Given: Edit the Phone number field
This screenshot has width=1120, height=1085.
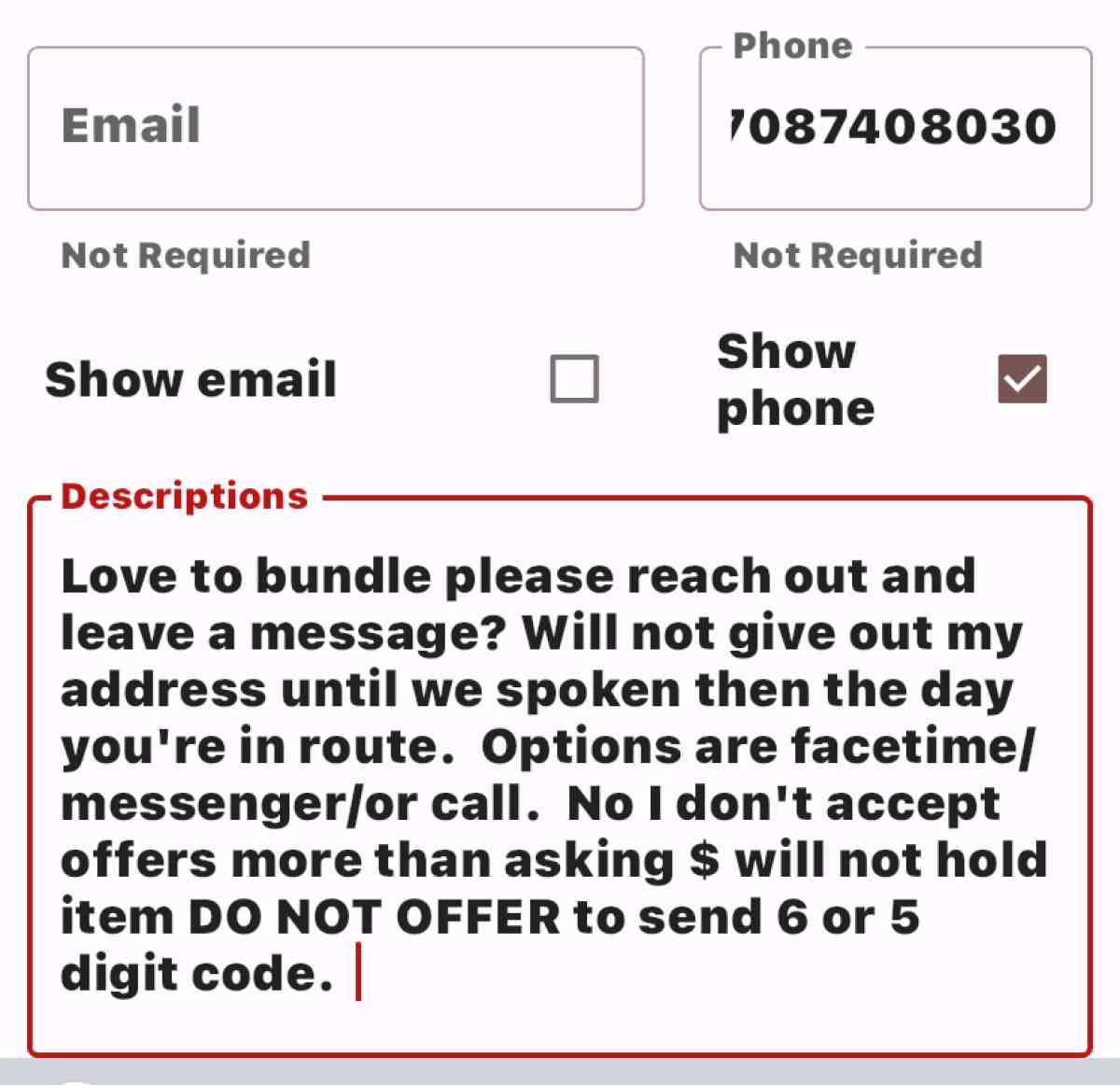Looking at the screenshot, I should click(894, 128).
